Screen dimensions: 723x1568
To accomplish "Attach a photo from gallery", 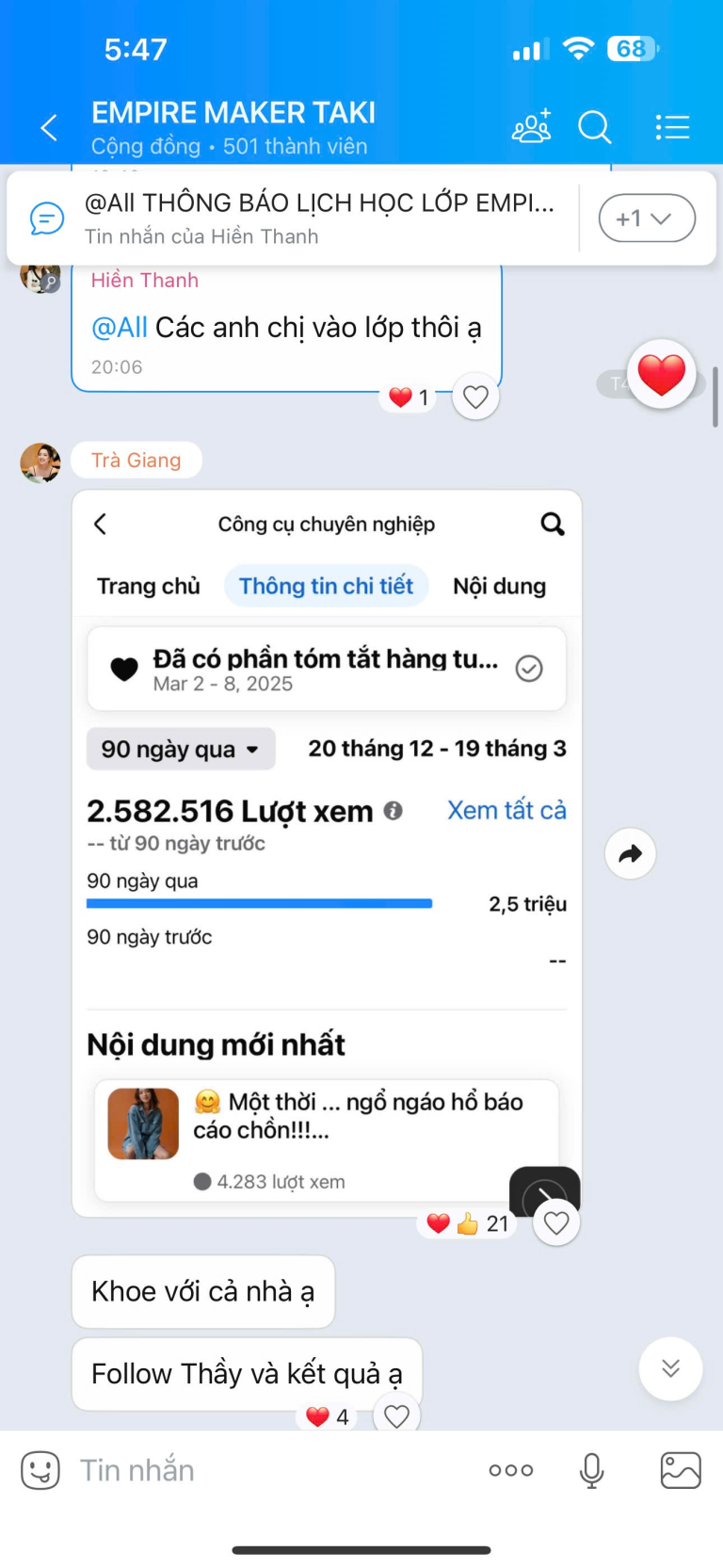I will [681, 1470].
